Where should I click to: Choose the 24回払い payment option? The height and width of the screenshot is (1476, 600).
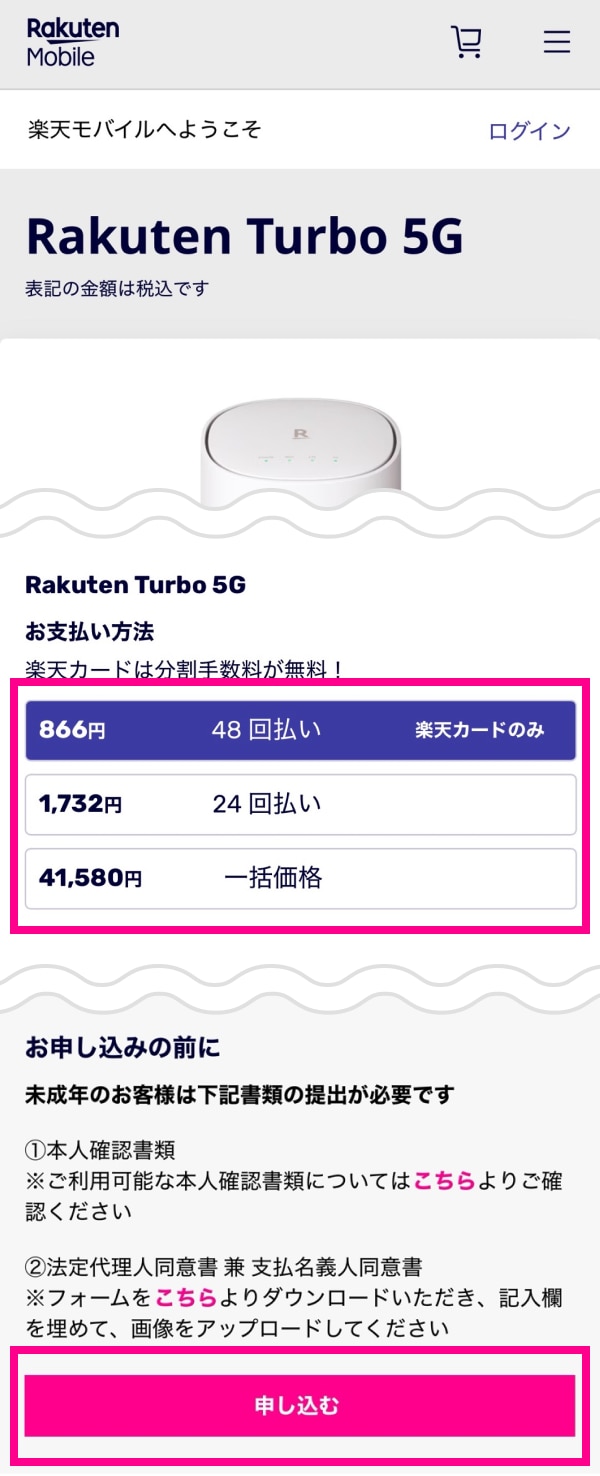pos(300,804)
